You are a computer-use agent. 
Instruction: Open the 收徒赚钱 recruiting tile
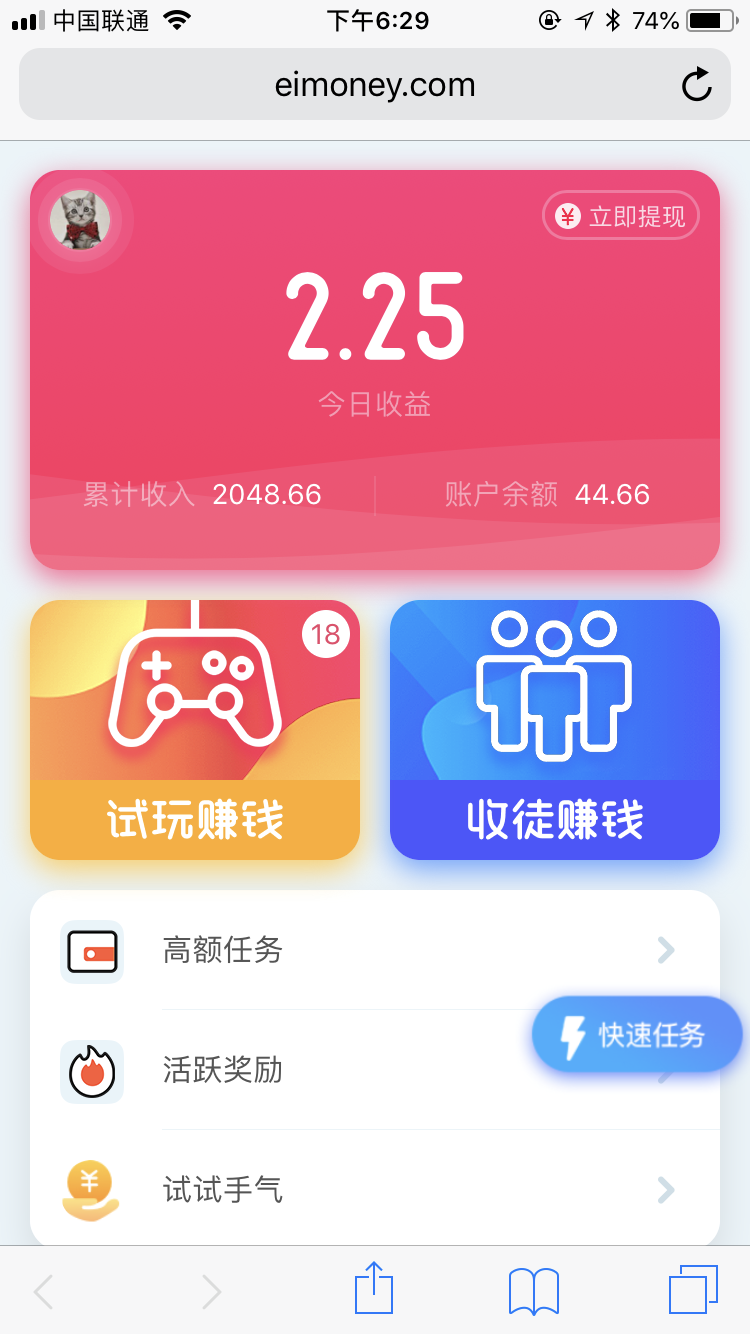[x=555, y=731]
